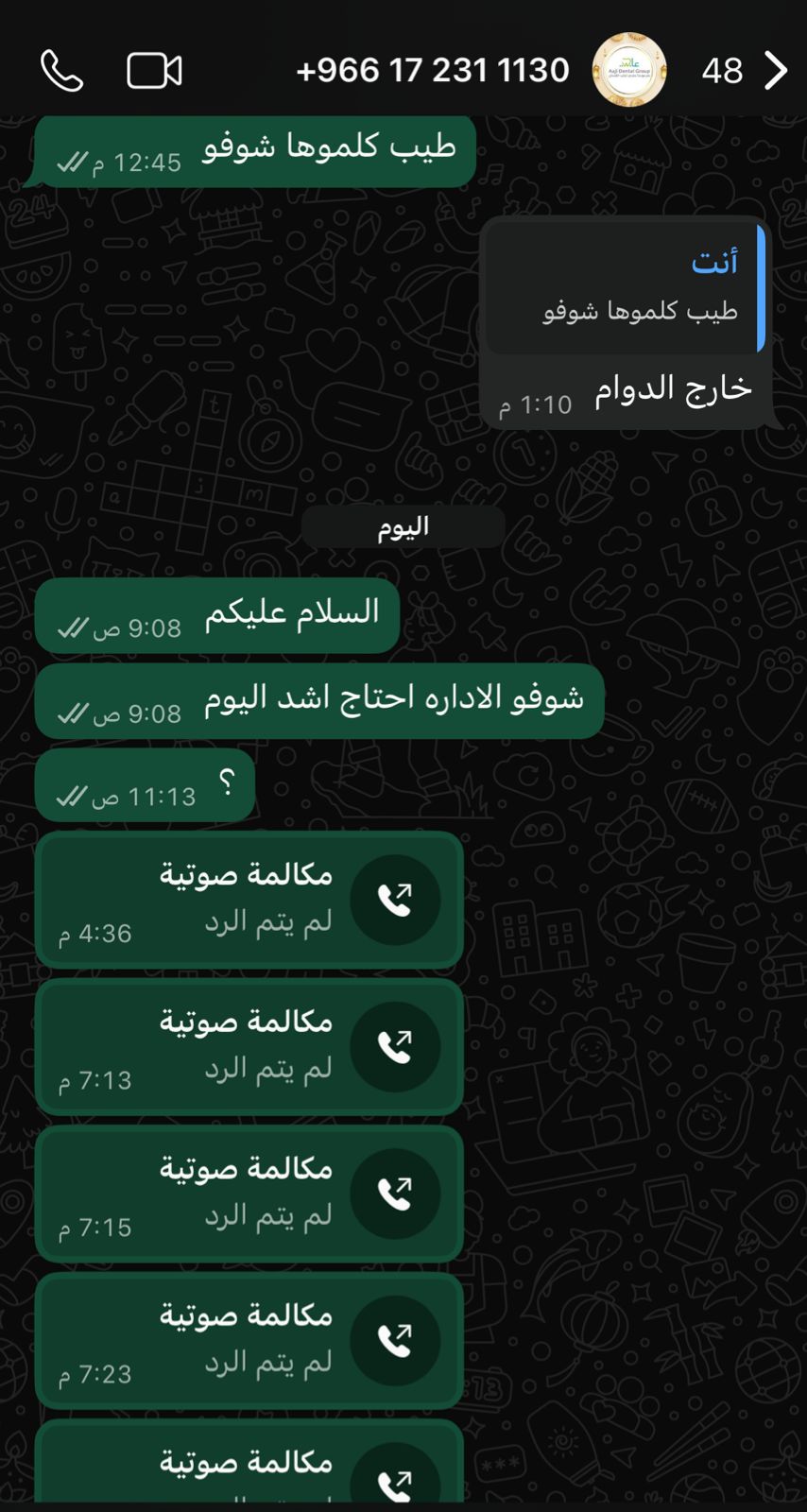Start a video call with this contact
The width and height of the screenshot is (807, 1512).
pos(154,71)
